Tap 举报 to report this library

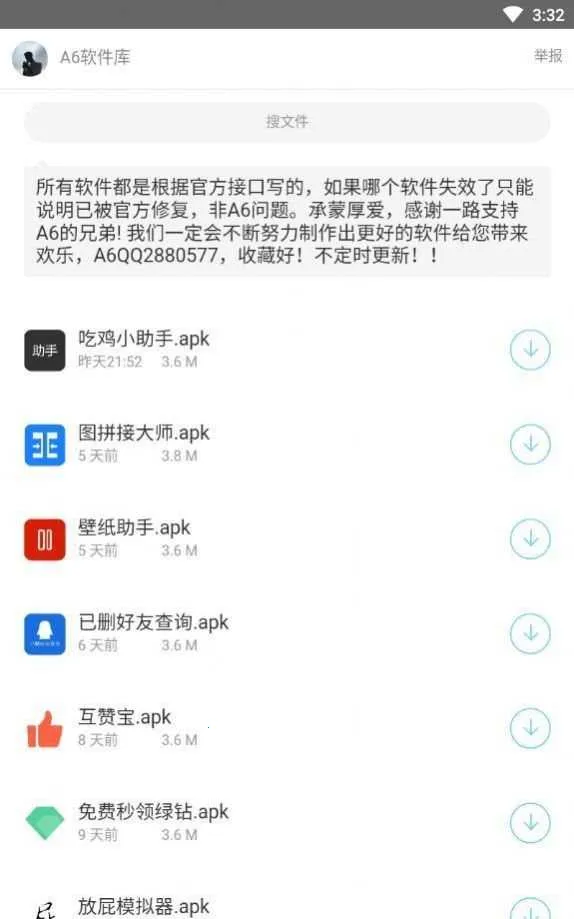coord(548,56)
